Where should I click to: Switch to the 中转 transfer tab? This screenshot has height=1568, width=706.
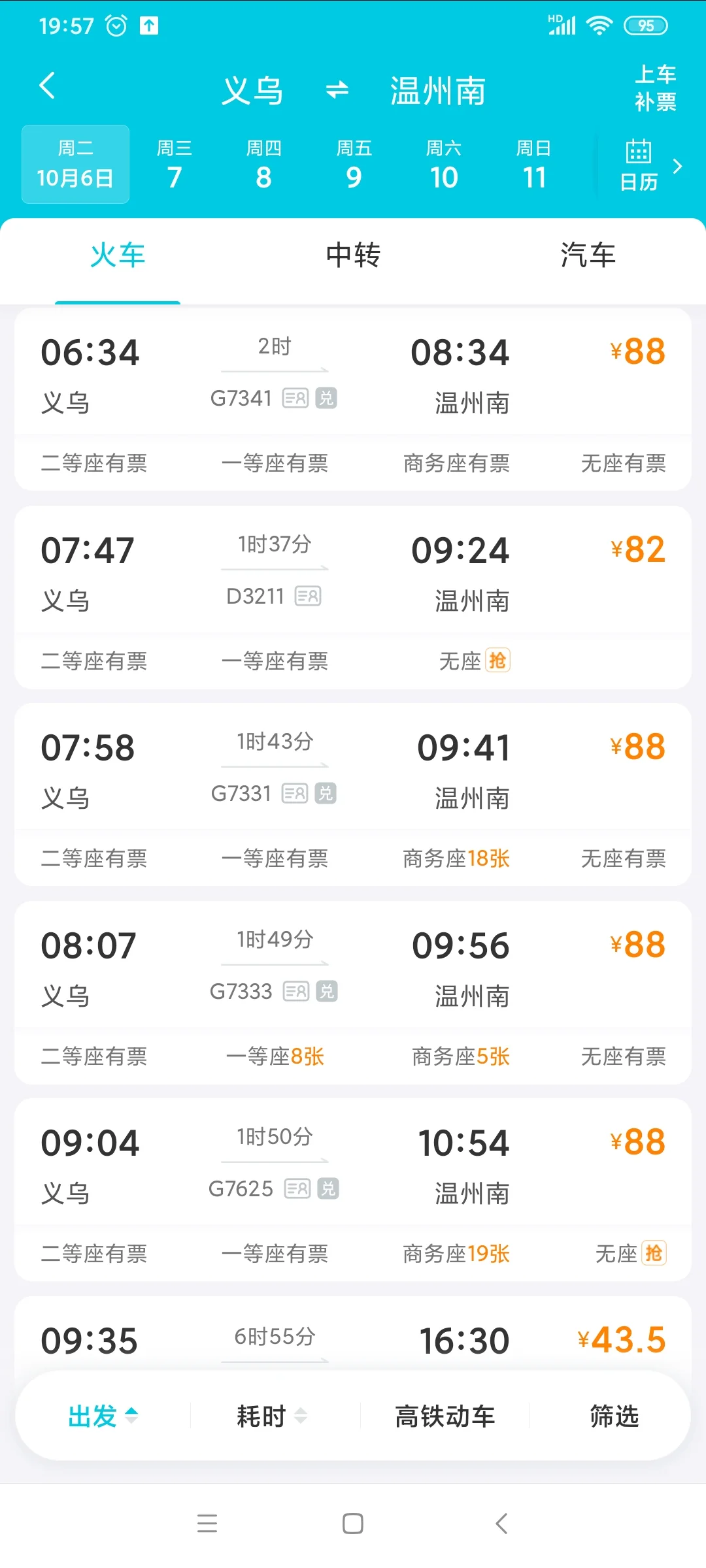(353, 256)
